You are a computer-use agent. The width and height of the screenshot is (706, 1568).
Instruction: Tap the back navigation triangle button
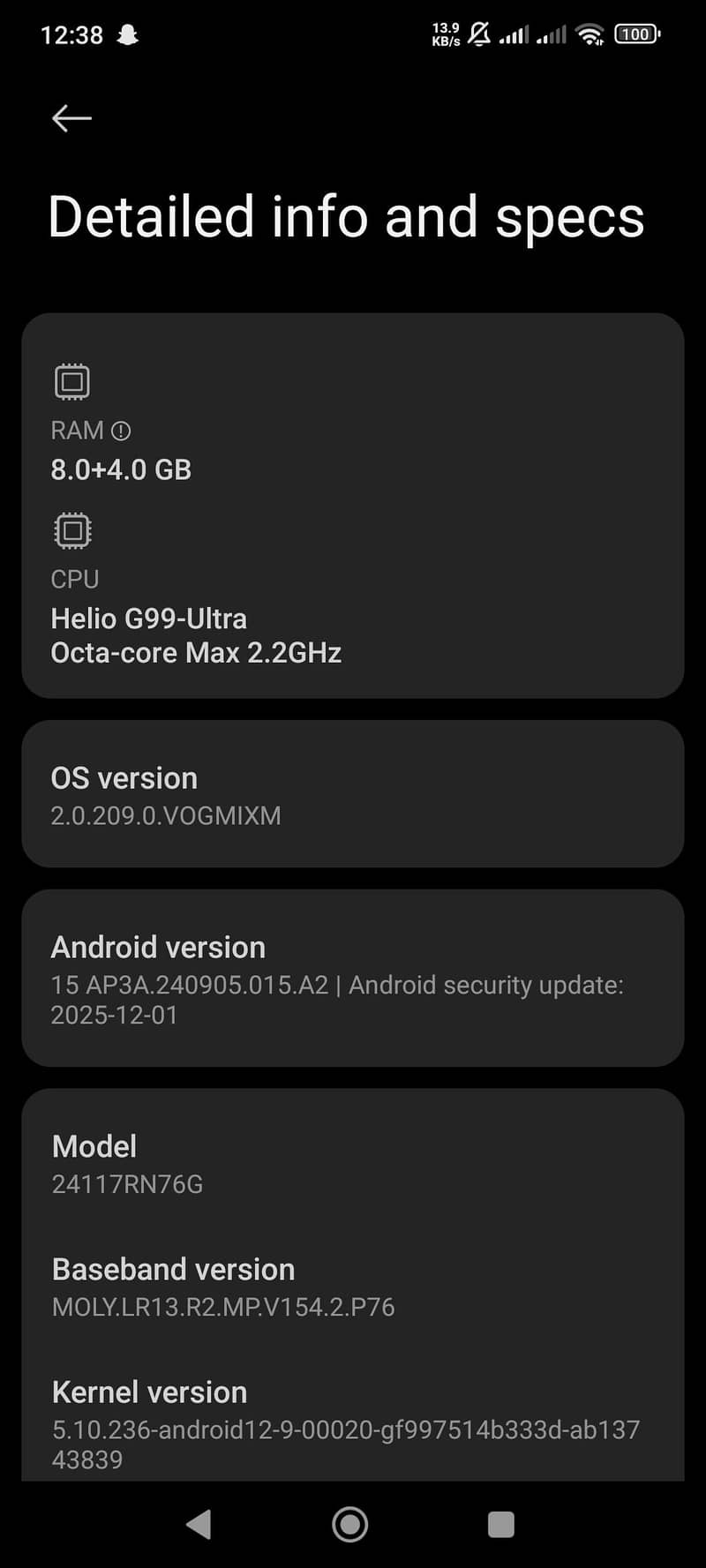click(199, 1524)
